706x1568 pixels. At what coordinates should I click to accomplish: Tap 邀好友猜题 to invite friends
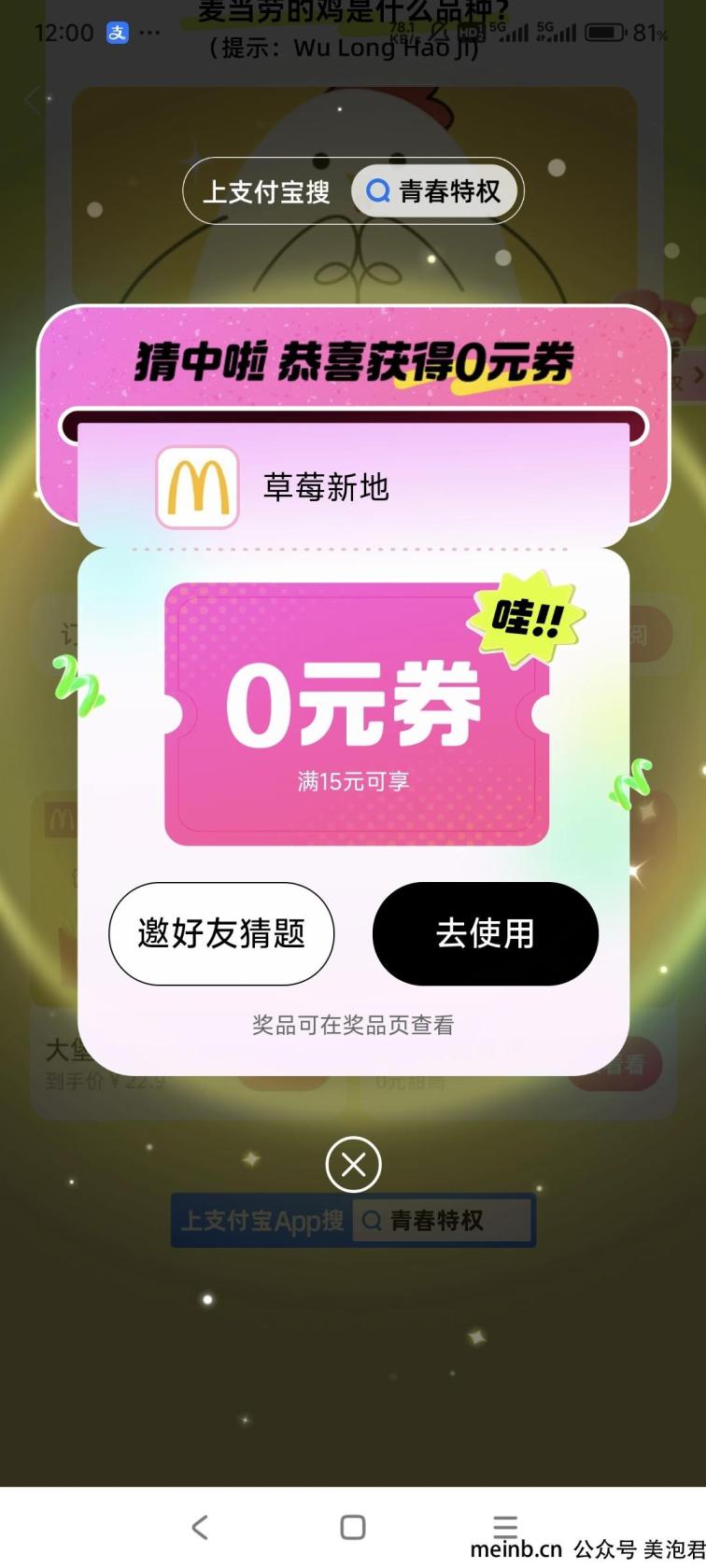(221, 933)
